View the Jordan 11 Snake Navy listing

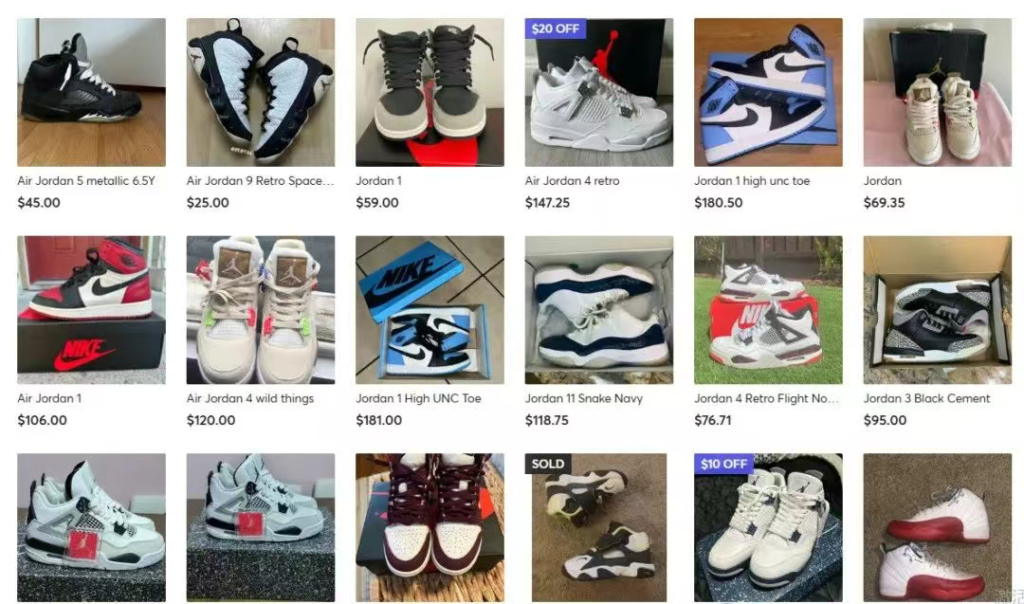598,310
